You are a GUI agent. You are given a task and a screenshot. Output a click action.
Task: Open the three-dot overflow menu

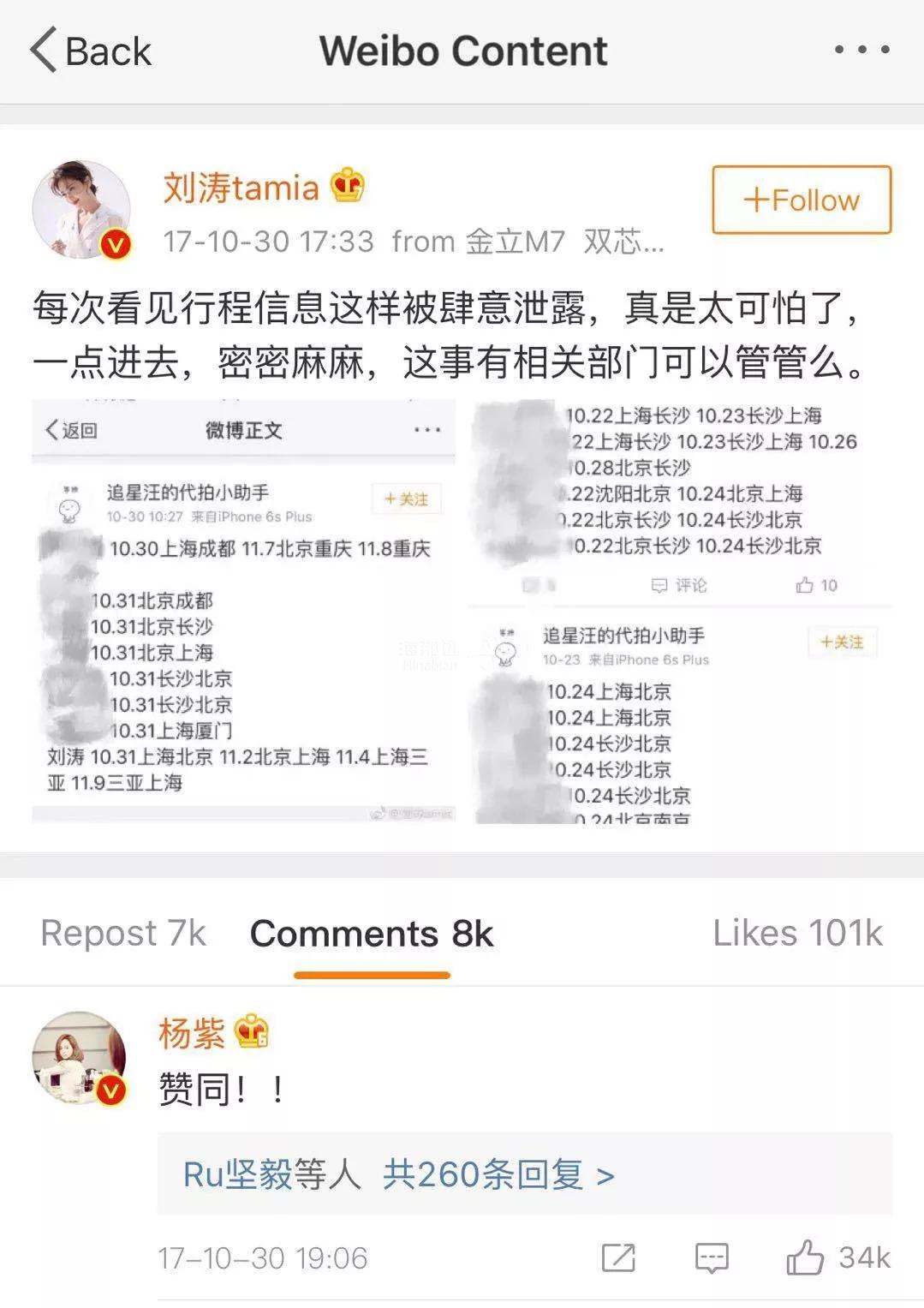point(861,50)
